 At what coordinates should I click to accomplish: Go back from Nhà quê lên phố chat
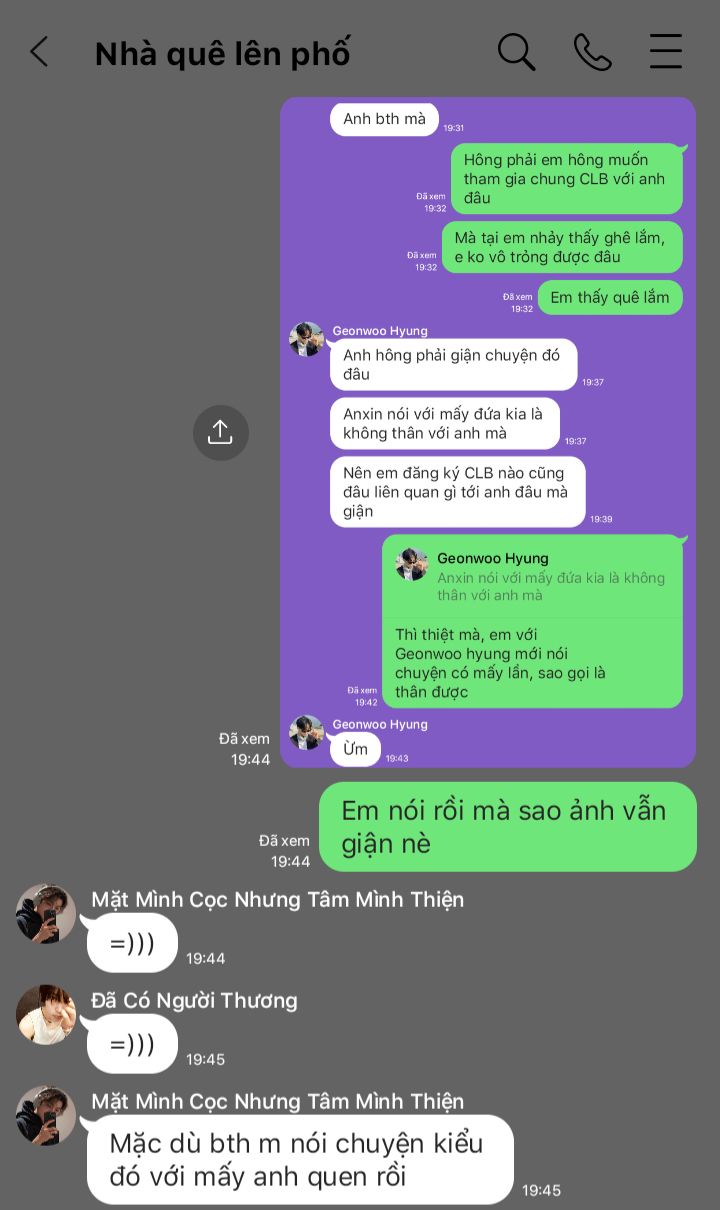pyautogui.click(x=39, y=52)
